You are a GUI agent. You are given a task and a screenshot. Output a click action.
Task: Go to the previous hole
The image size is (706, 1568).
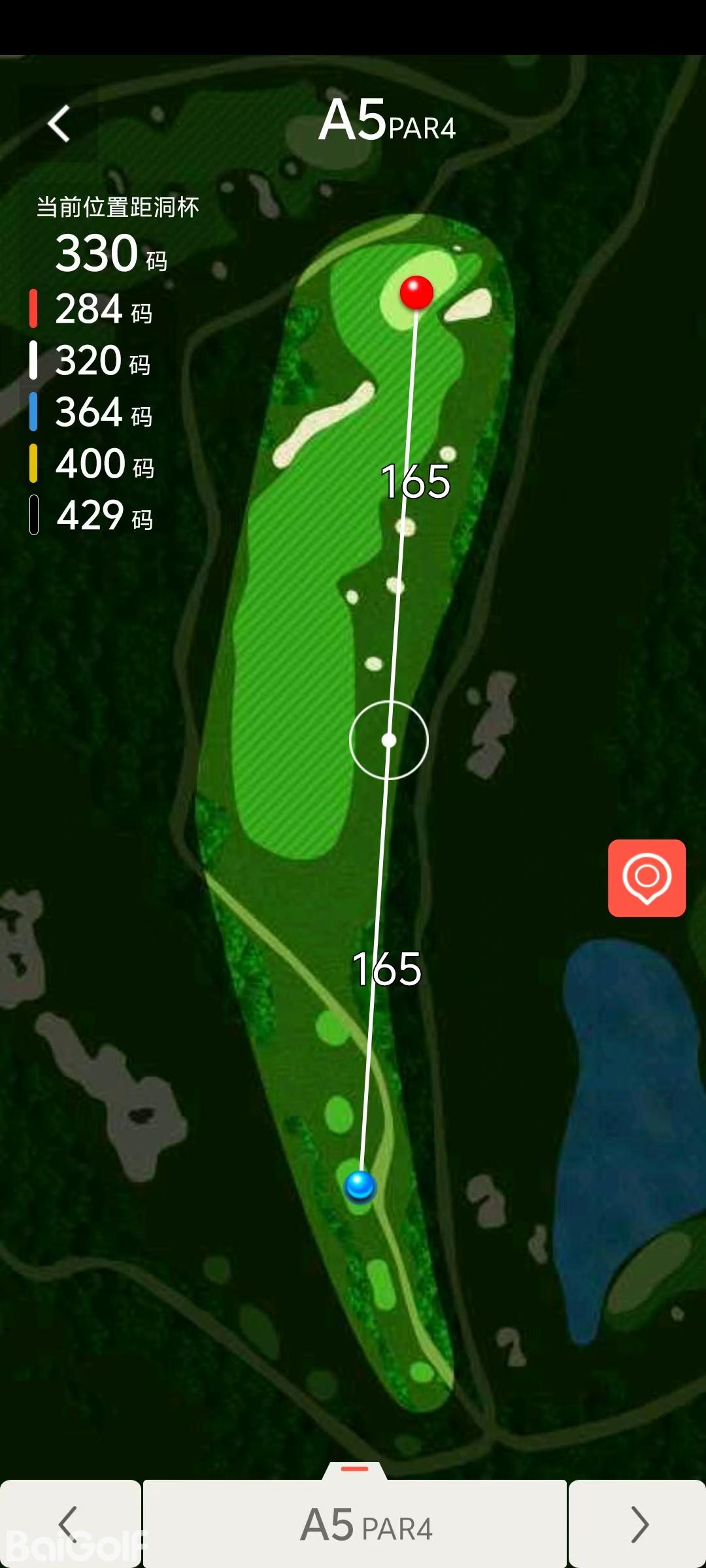(69, 1524)
